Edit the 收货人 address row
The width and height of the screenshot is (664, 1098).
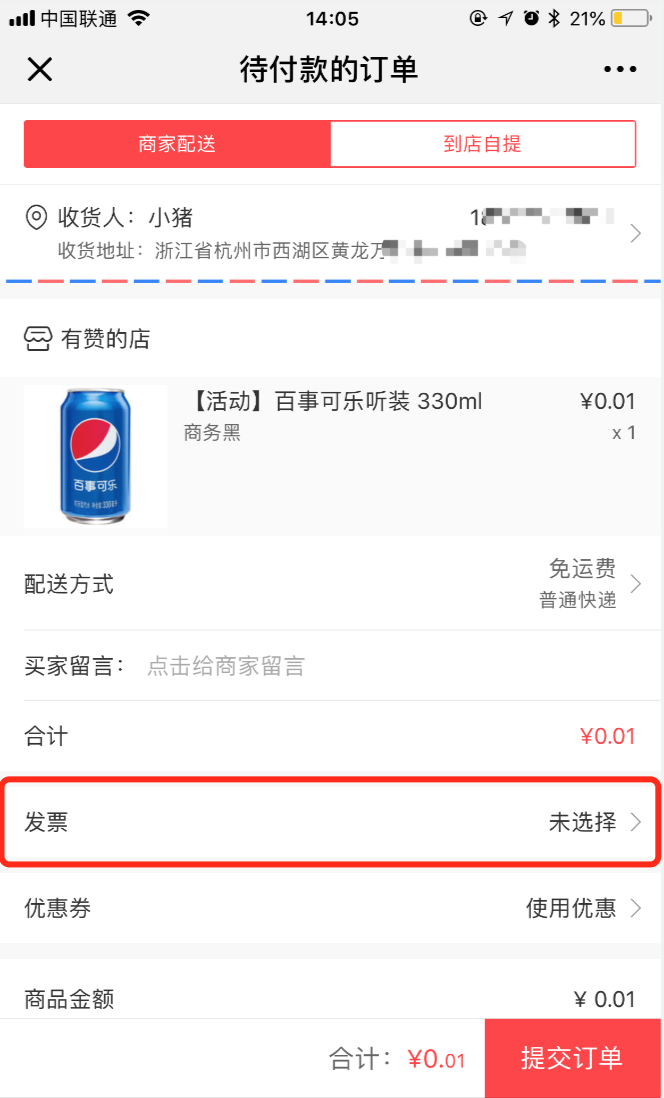pos(330,233)
